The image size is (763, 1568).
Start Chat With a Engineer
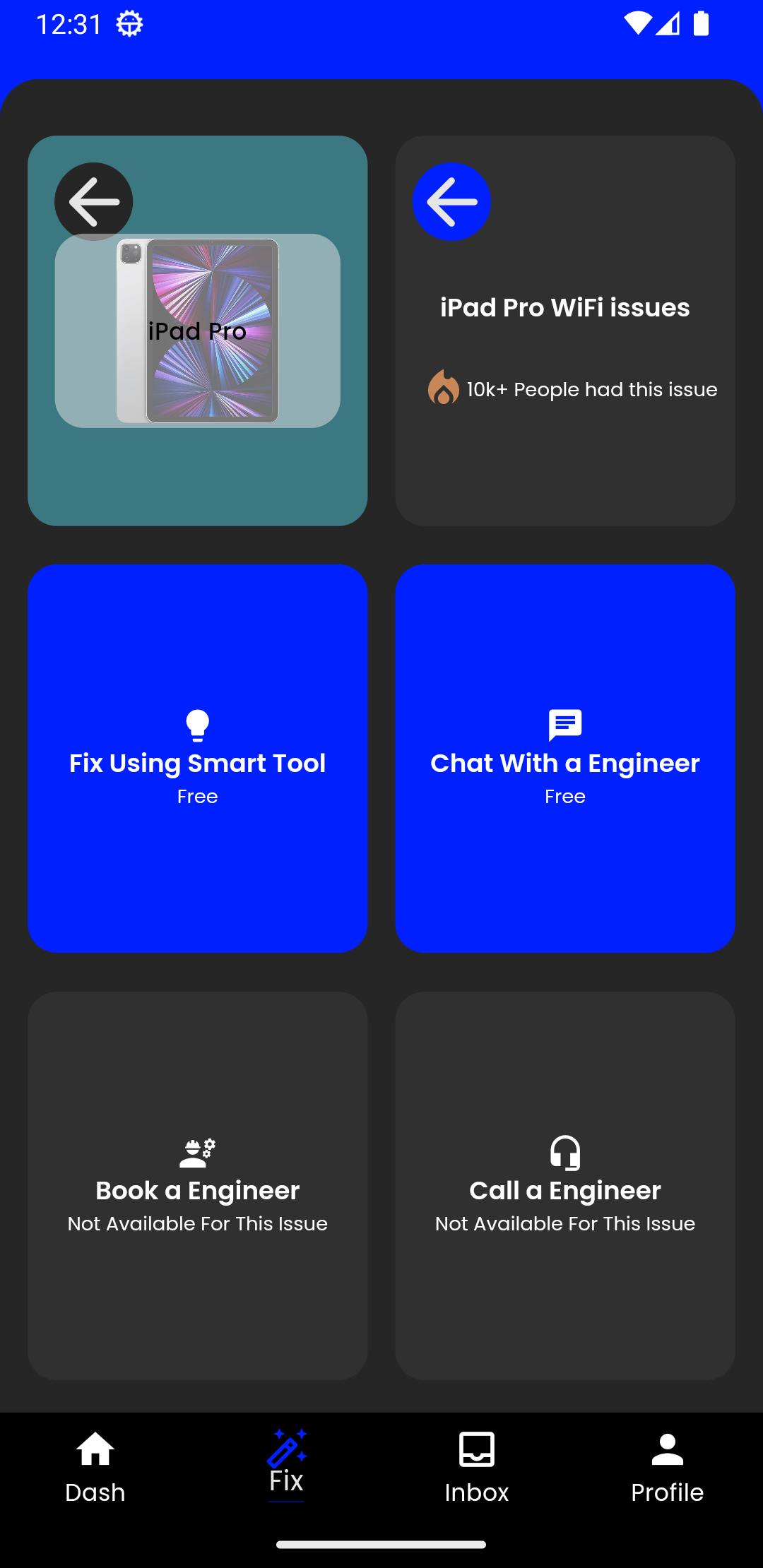pyautogui.click(x=565, y=759)
